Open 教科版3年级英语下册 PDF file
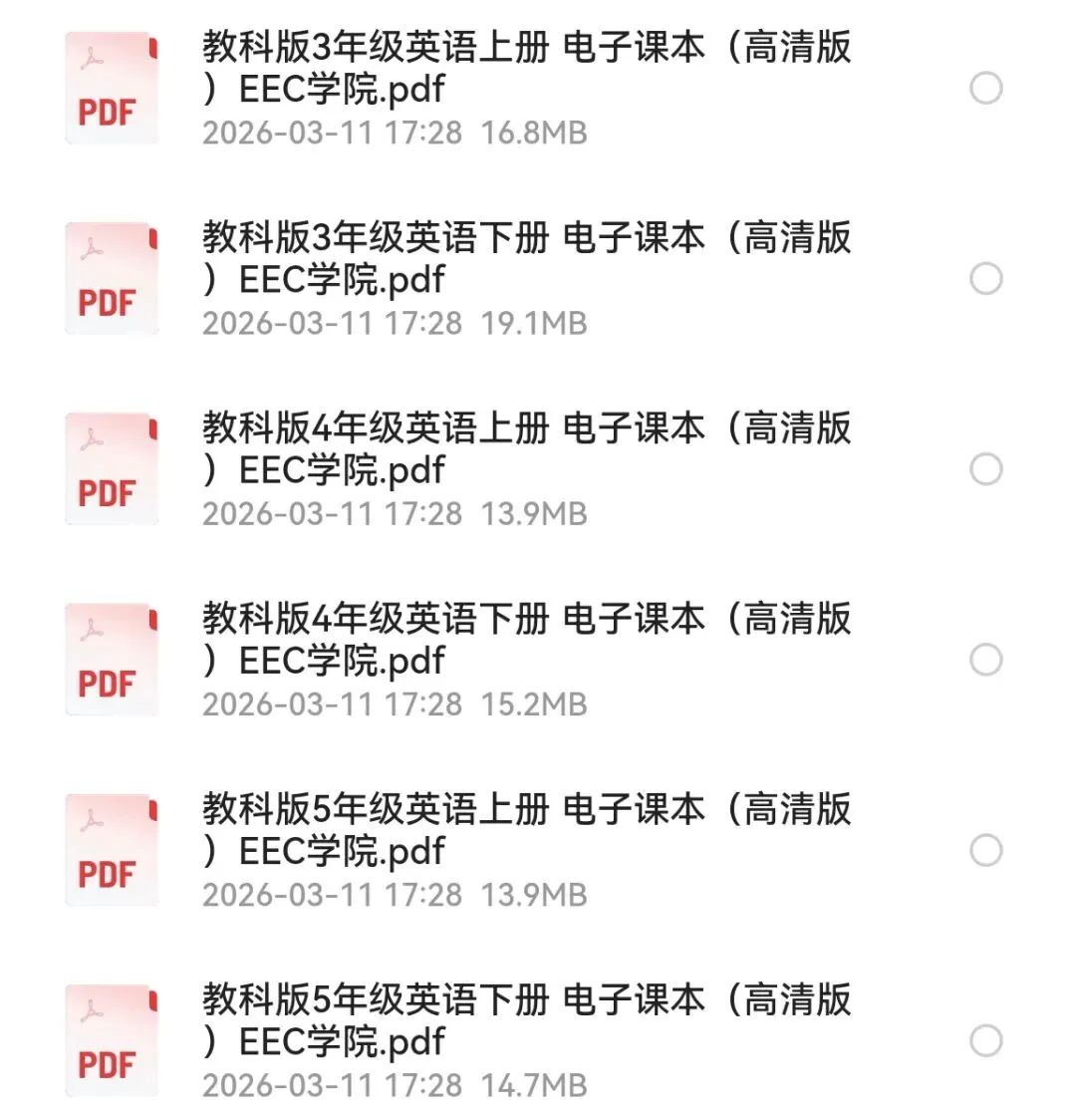Viewport: 1076px width, 1120px height. [x=526, y=258]
